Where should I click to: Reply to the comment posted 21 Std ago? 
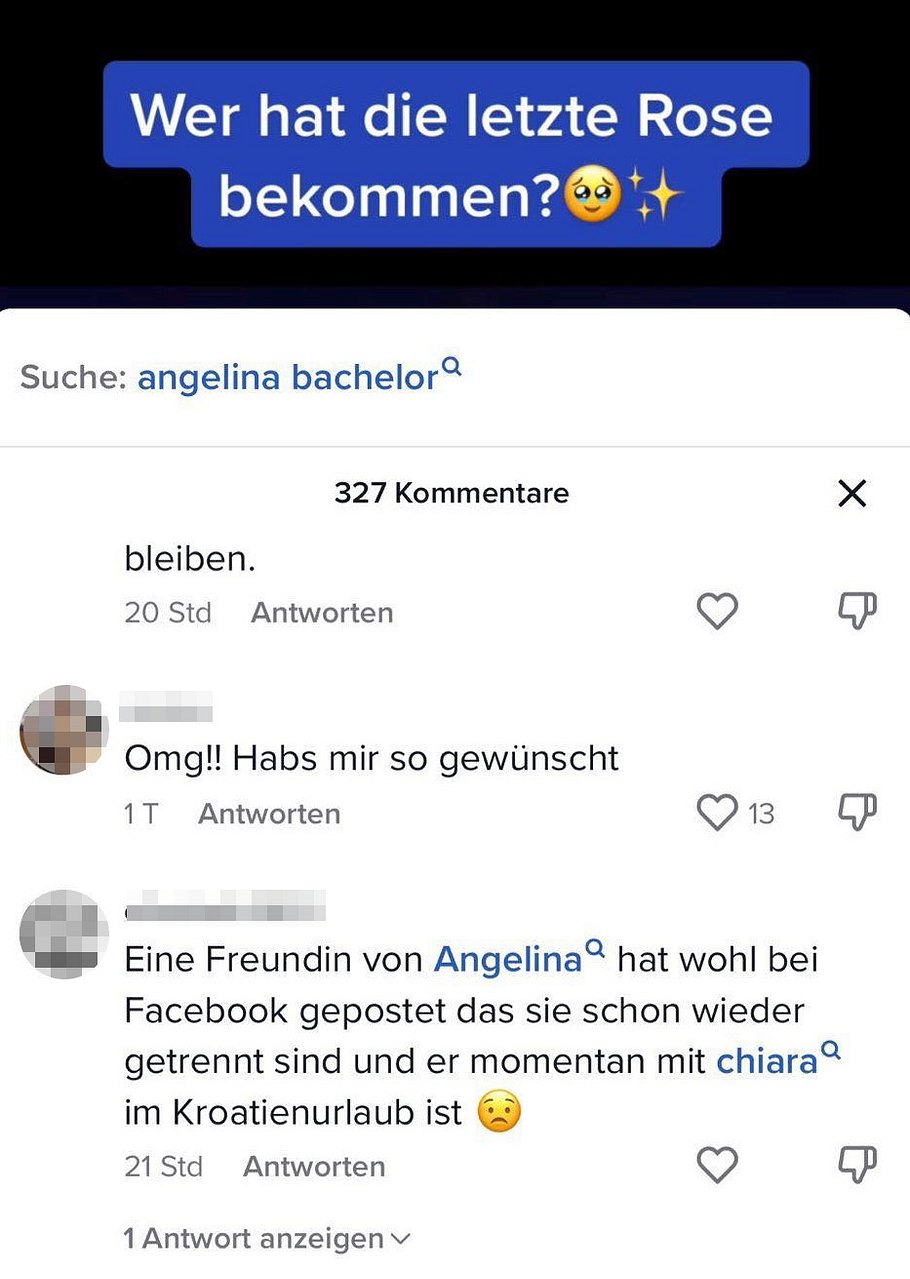pos(314,1166)
